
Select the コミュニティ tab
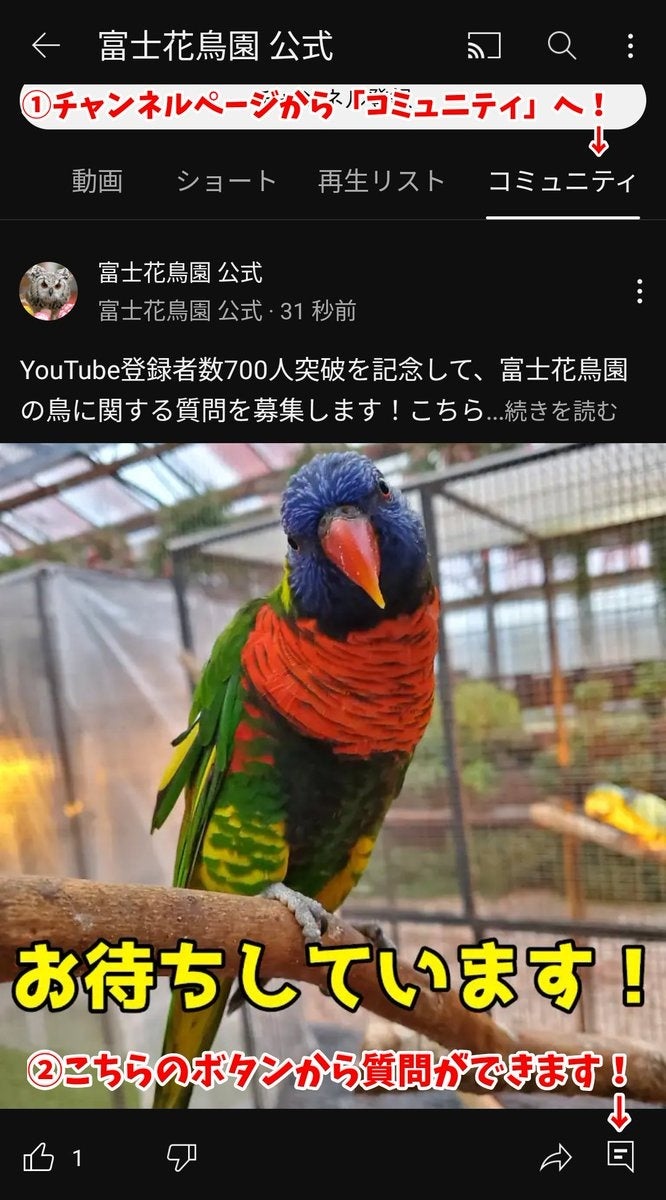click(x=562, y=181)
